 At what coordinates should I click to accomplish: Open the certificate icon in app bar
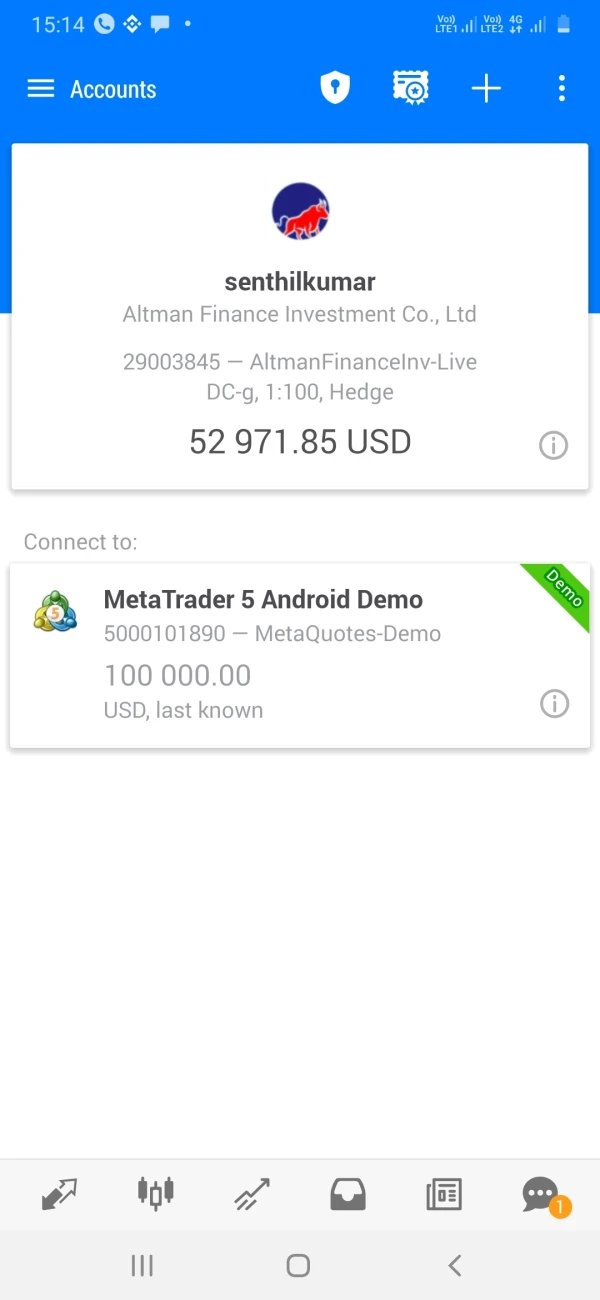[x=410, y=88]
